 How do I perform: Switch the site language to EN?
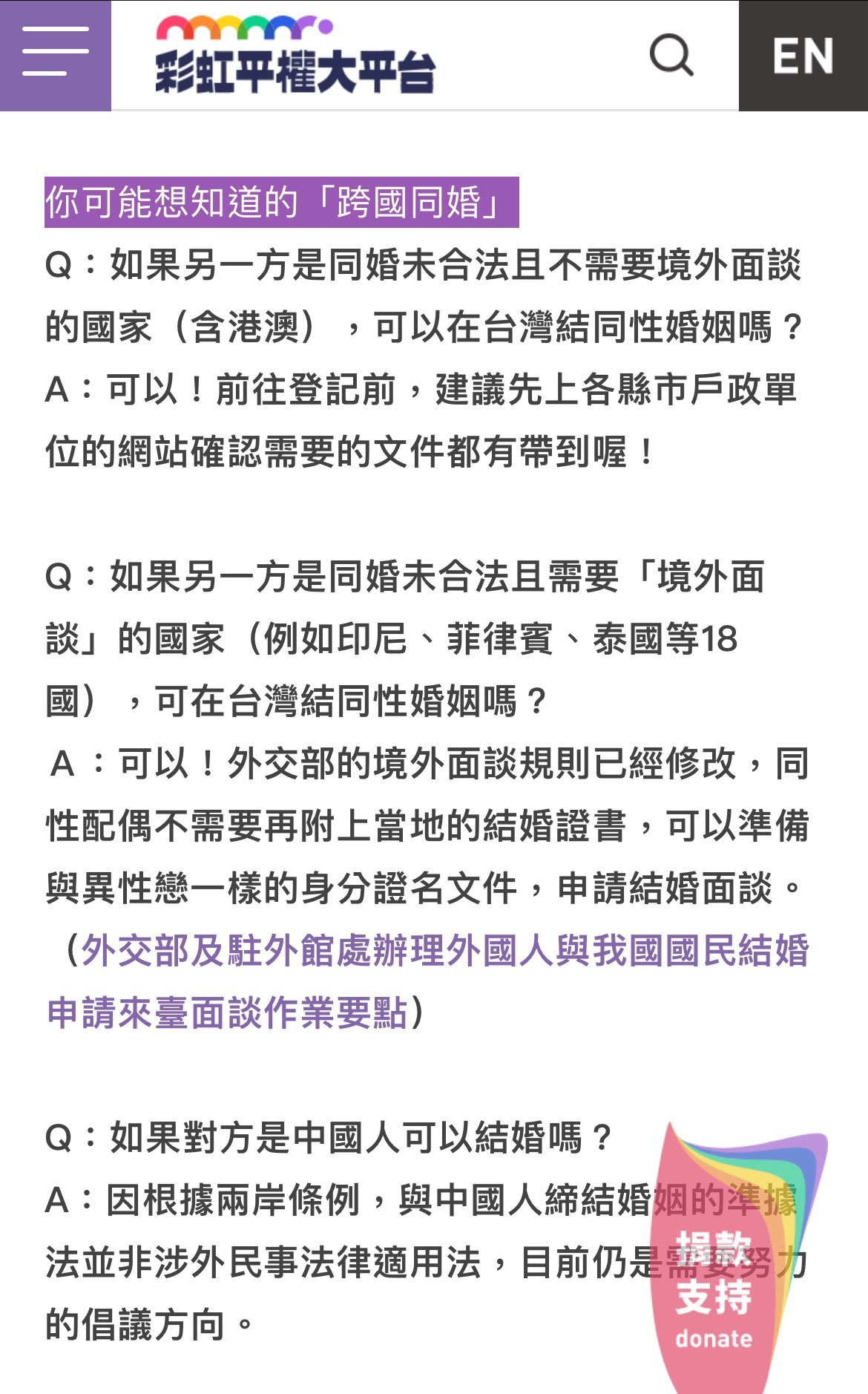(x=803, y=56)
